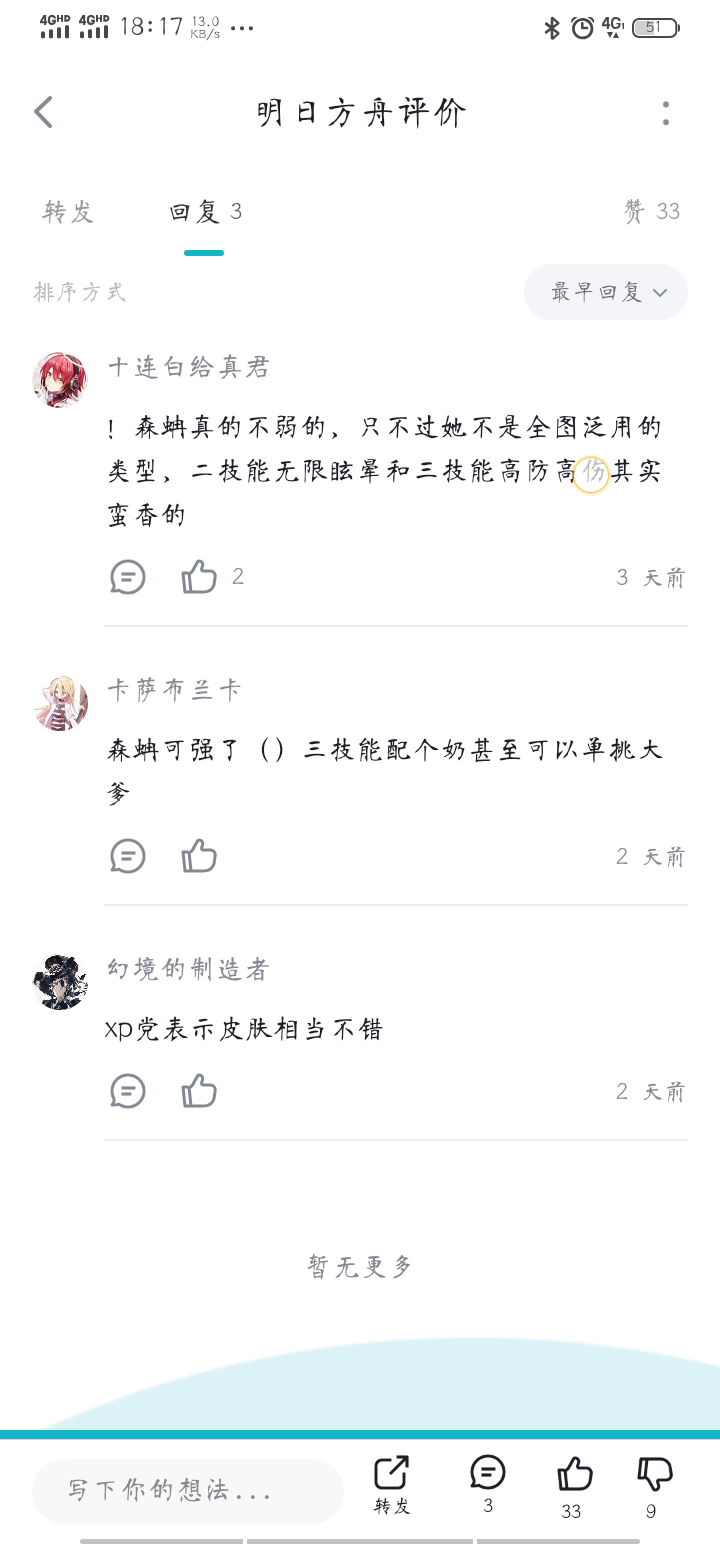Select the 回复 3 tab

205,211
